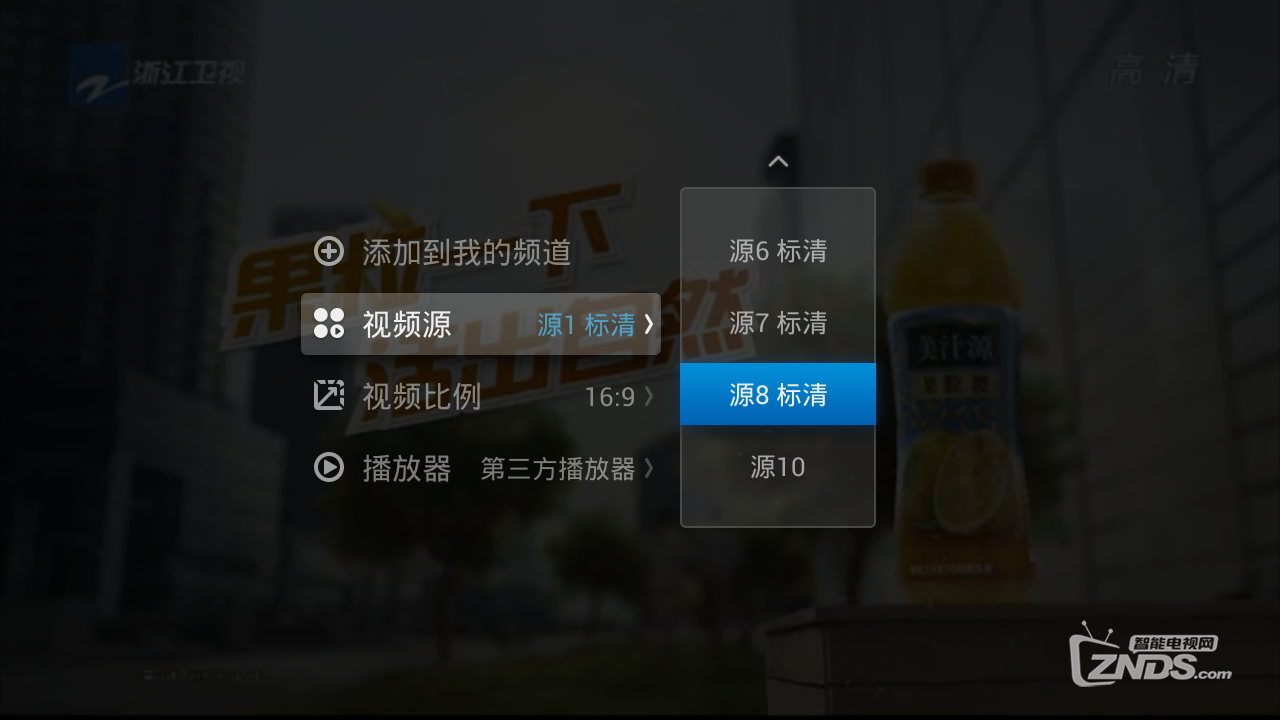The height and width of the screenshot is (720, 1280).
Task: Choose 源7 标清 video source
Action: click(778, 323)
